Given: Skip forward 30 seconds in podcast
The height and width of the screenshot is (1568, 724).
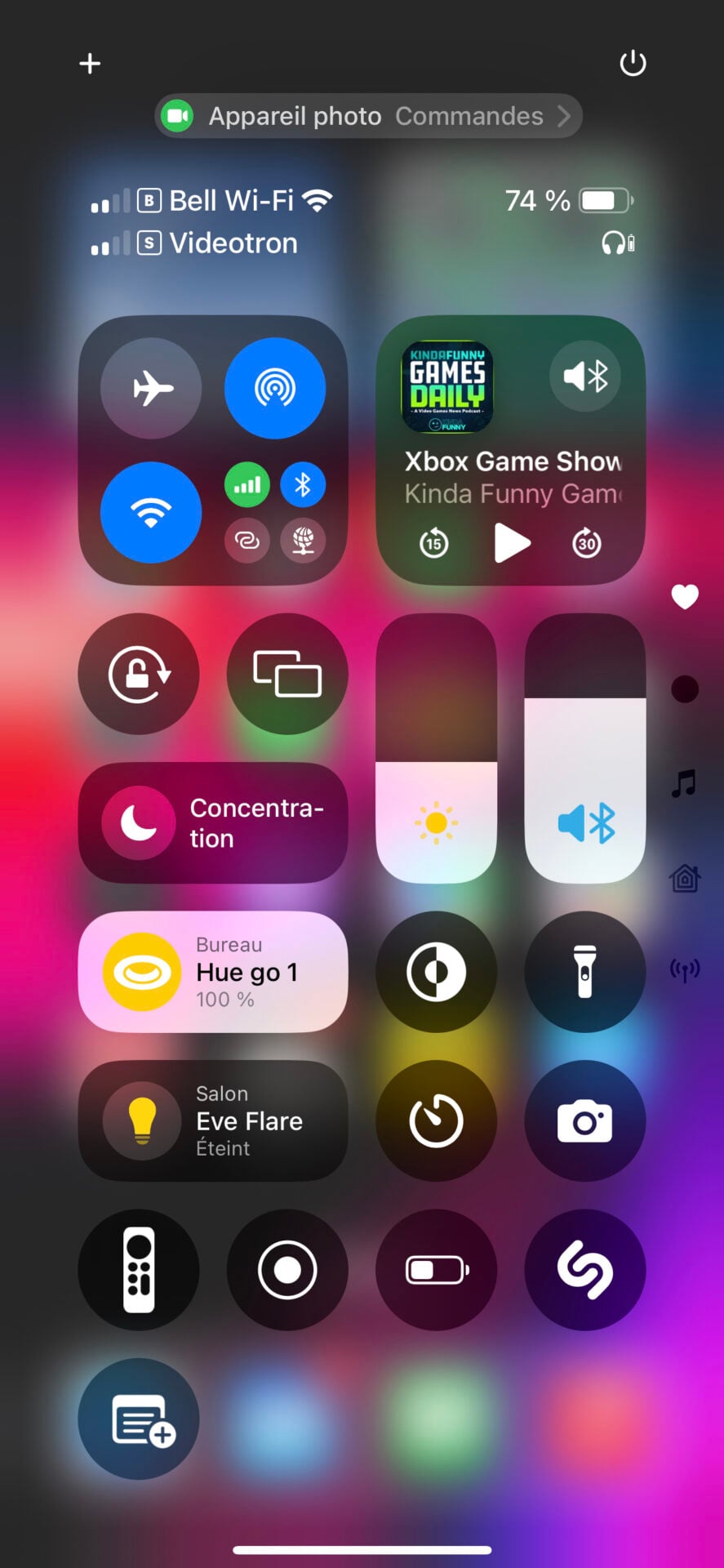Looking at the screenshot, I should coord(586,543).
